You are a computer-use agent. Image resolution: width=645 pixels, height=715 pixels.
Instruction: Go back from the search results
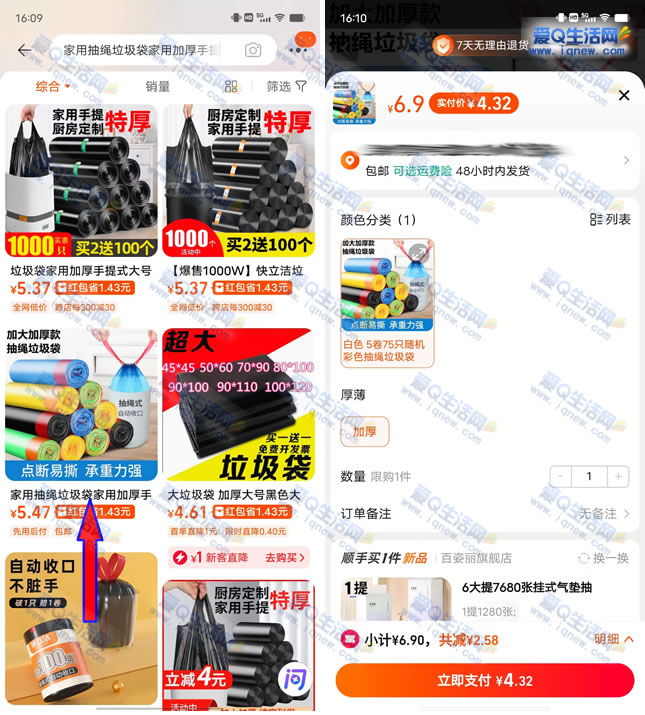click(24, 50)
